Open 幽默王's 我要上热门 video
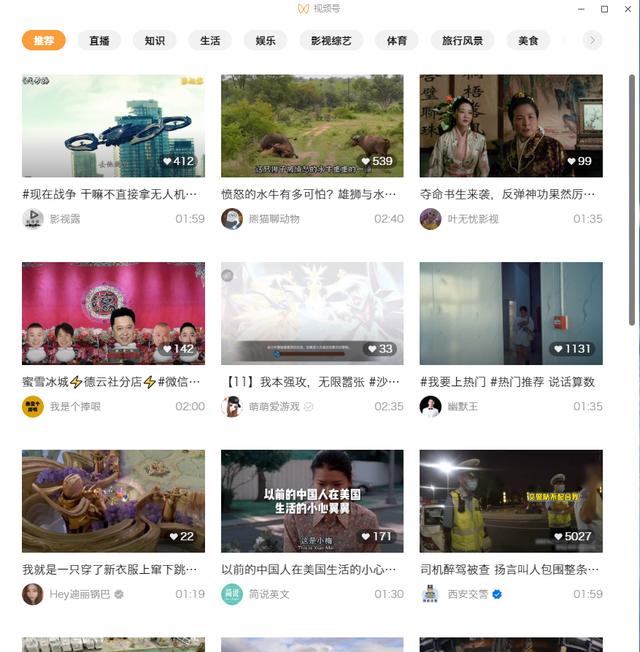Screen dimensions: 640x652 [511, 313]
